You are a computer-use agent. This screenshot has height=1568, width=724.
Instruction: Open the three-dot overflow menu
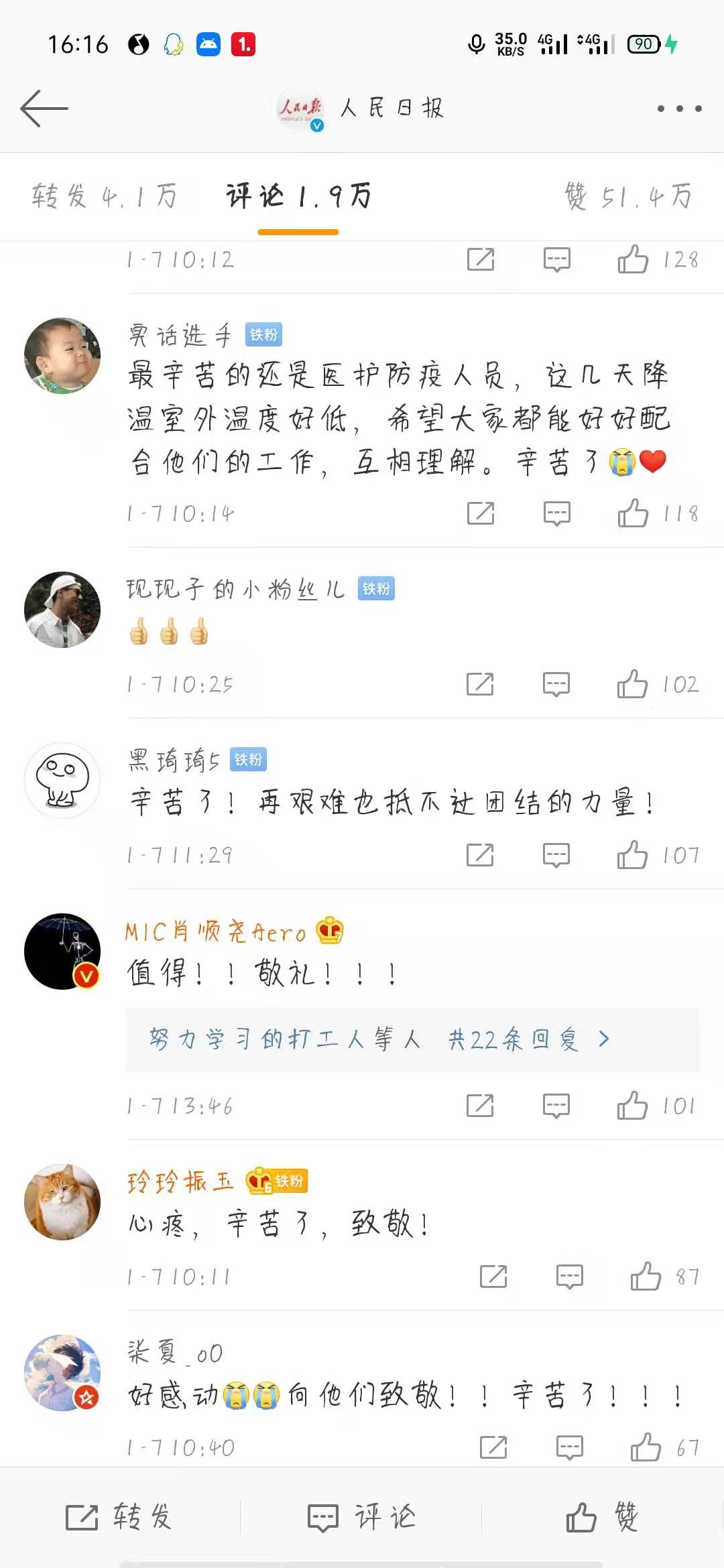(x=679, y=109)
